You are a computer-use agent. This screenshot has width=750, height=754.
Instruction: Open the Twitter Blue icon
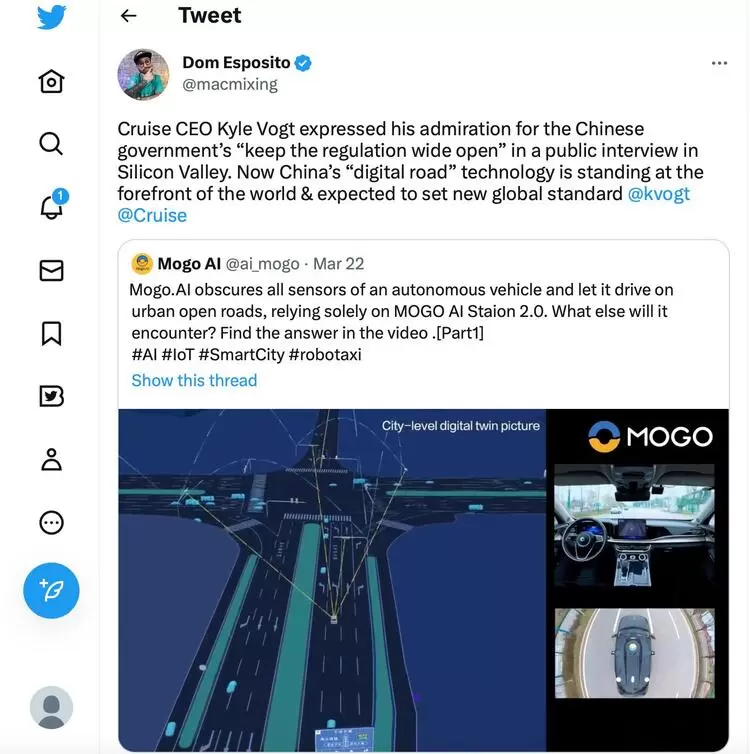point(51,397)
